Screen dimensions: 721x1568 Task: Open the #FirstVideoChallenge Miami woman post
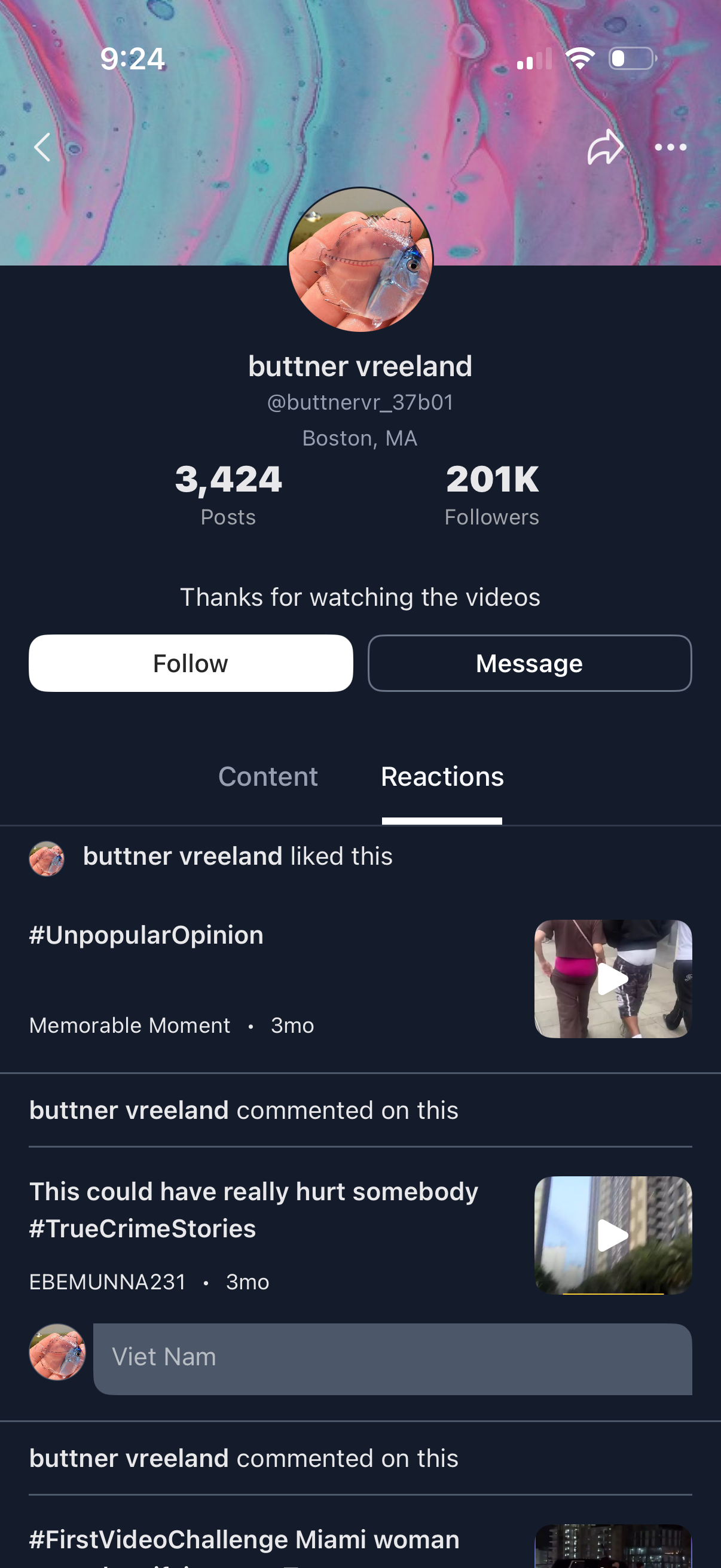(x=245, y=1539)
